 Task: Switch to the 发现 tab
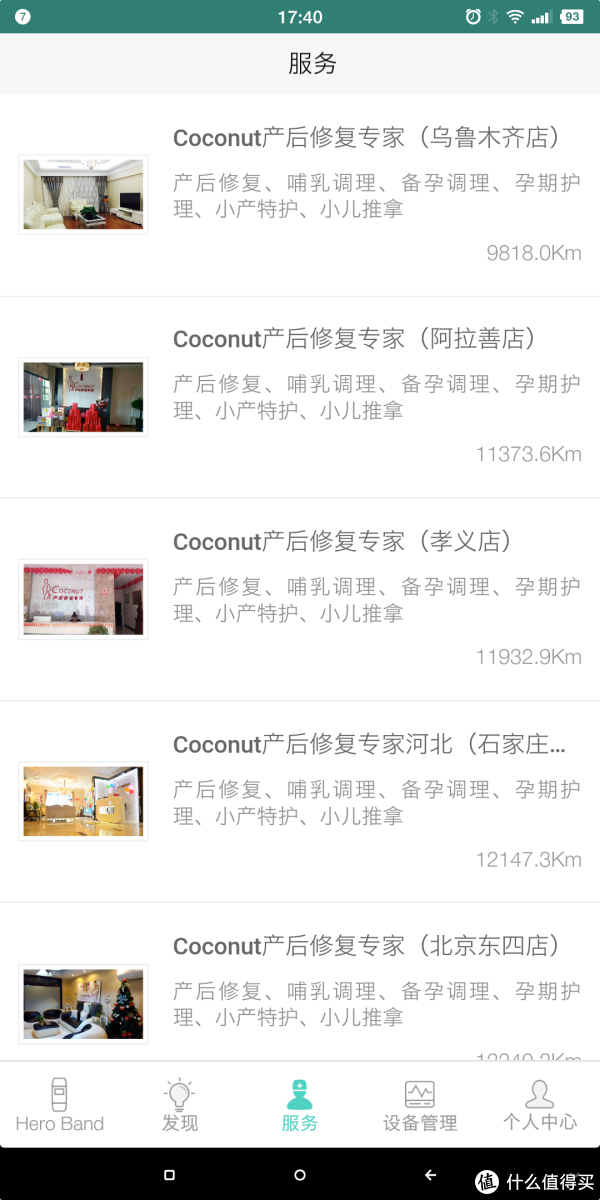pyautogui.click(x=180, y=1105)
